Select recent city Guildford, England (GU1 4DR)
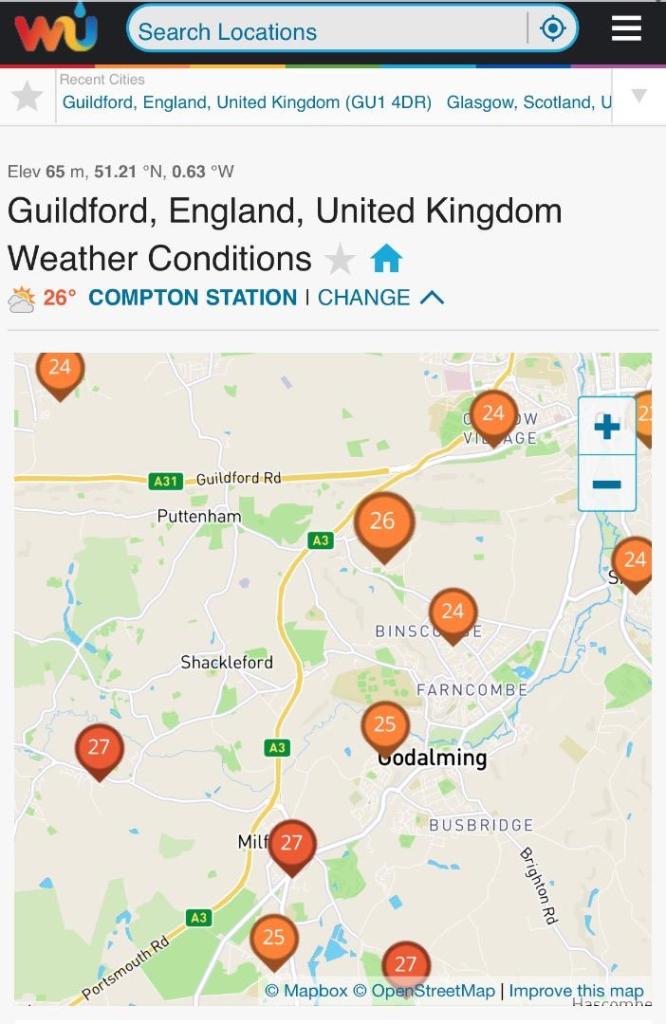666x1024 pixels. click(x=247, y=102)
